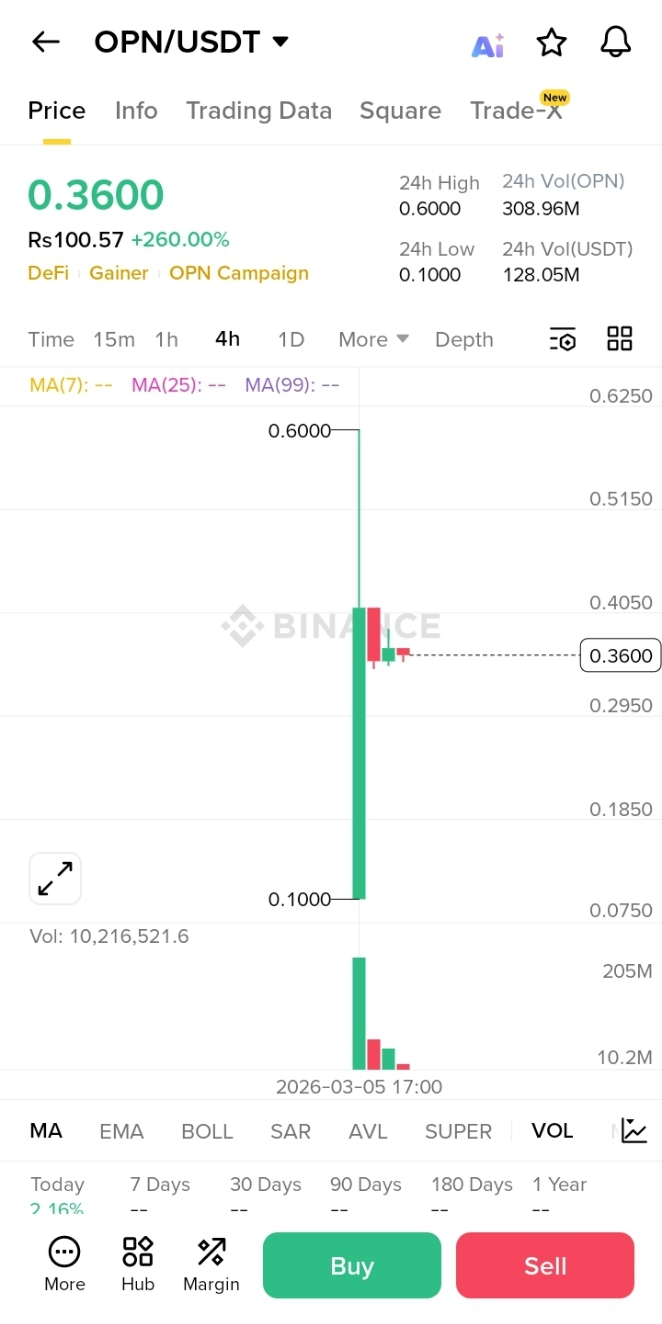The width and height of the screenshot is (662, 1324).
Task: Tap the green Buy button
Action: tap(351, 1266)
